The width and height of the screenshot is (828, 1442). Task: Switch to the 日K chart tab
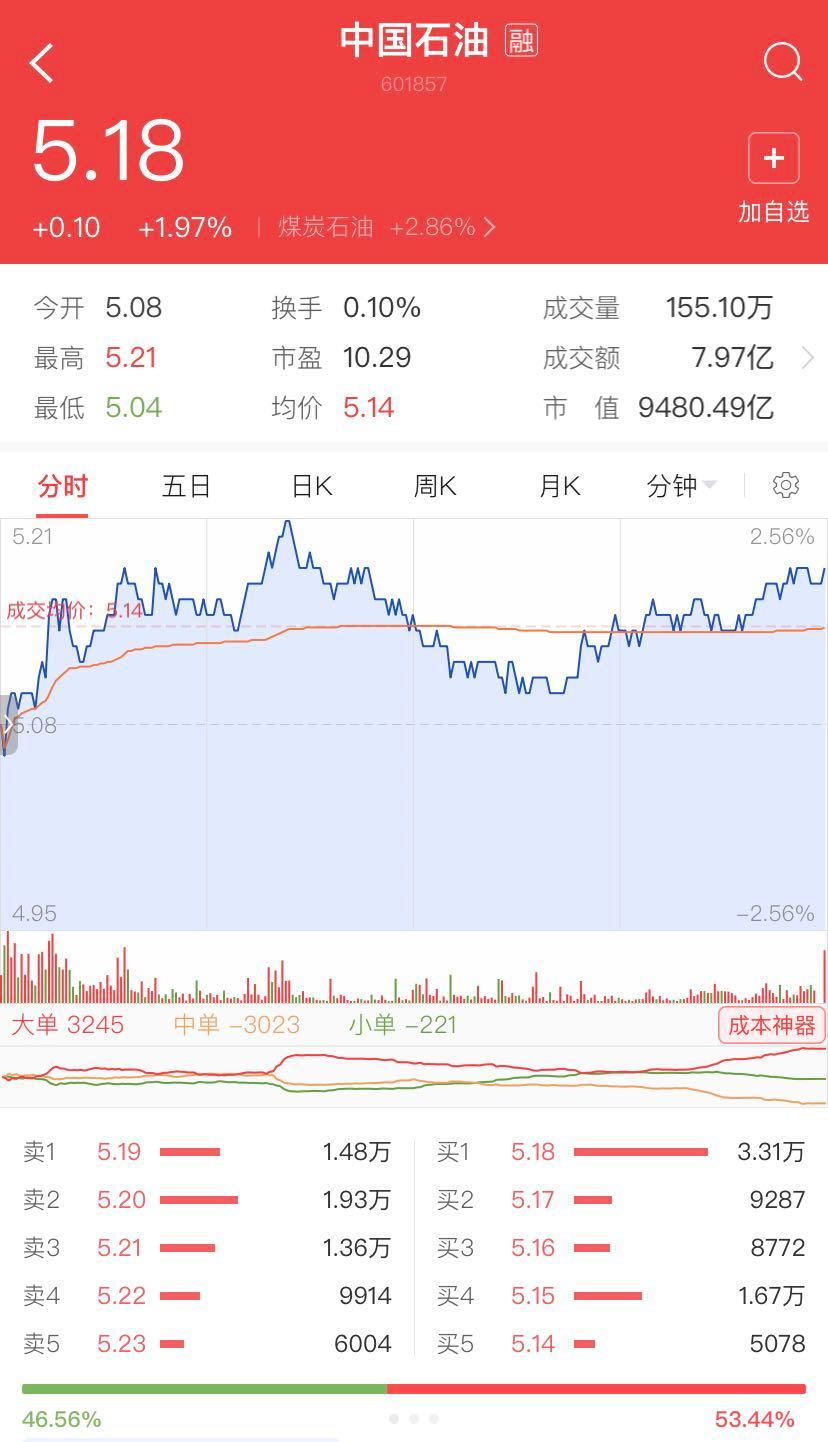point(311,486)
